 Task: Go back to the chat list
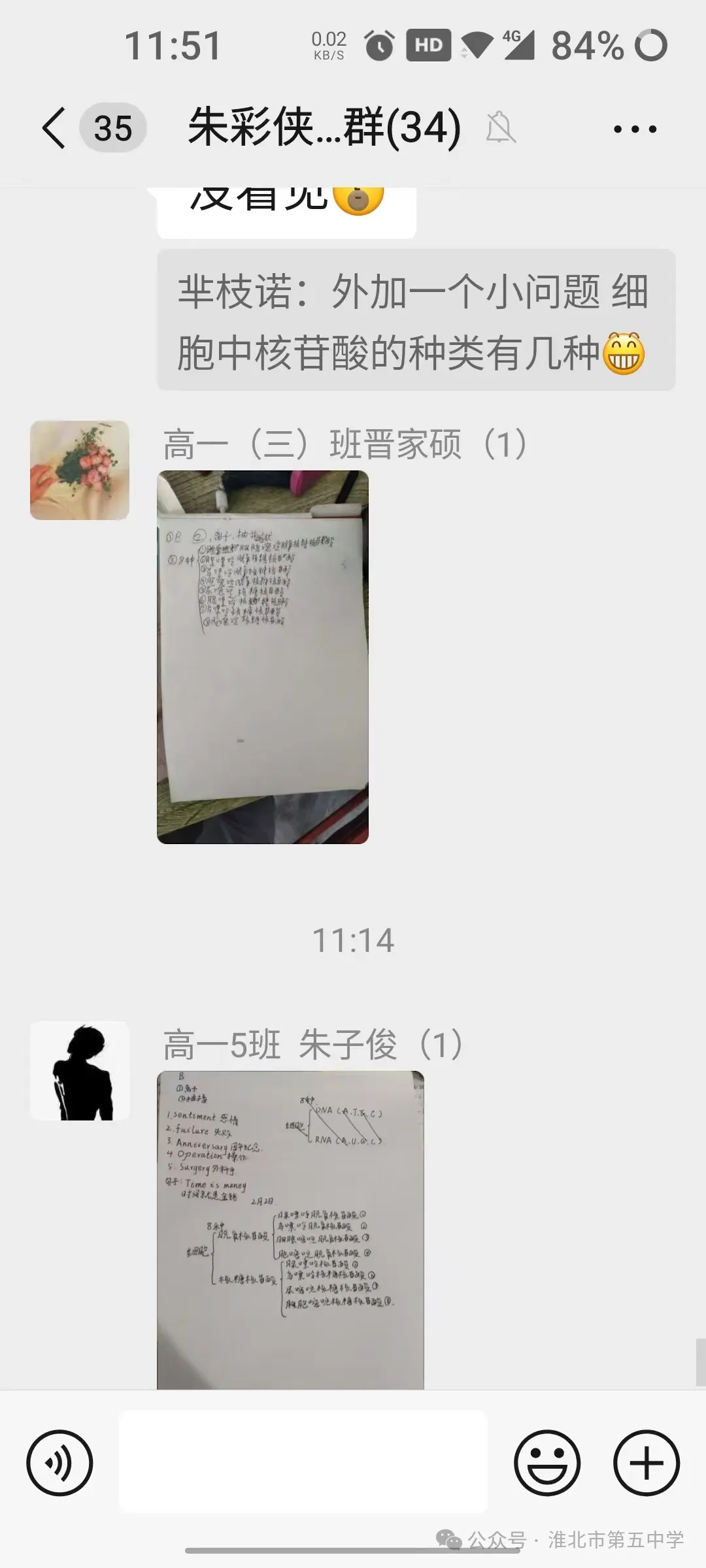coord(55,128)
